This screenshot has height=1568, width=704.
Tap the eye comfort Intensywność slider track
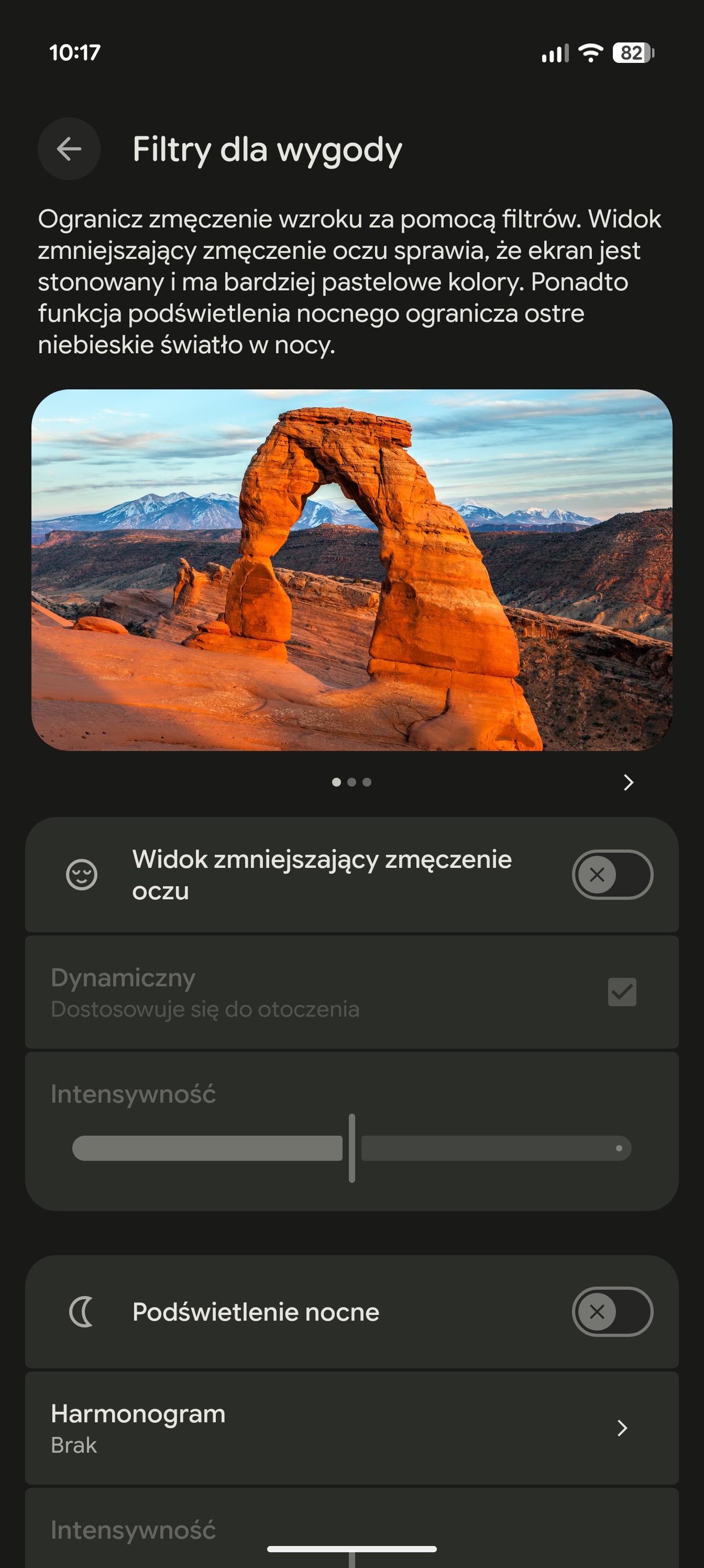351,1148
